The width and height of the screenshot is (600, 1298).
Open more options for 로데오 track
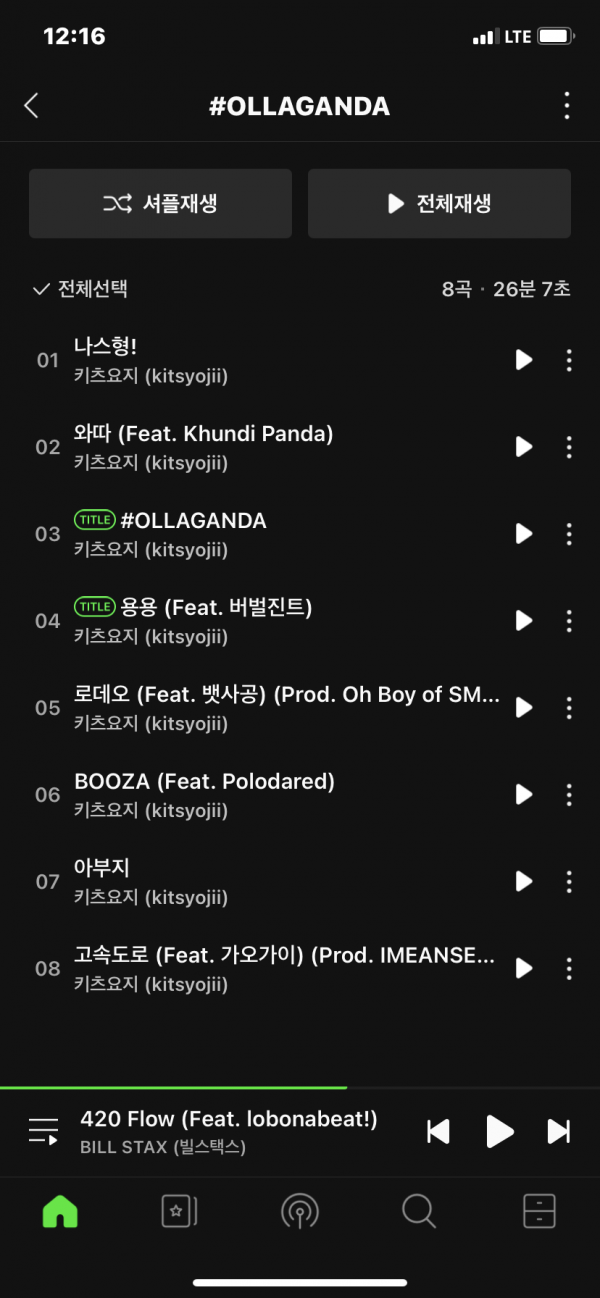coord(569,708)
